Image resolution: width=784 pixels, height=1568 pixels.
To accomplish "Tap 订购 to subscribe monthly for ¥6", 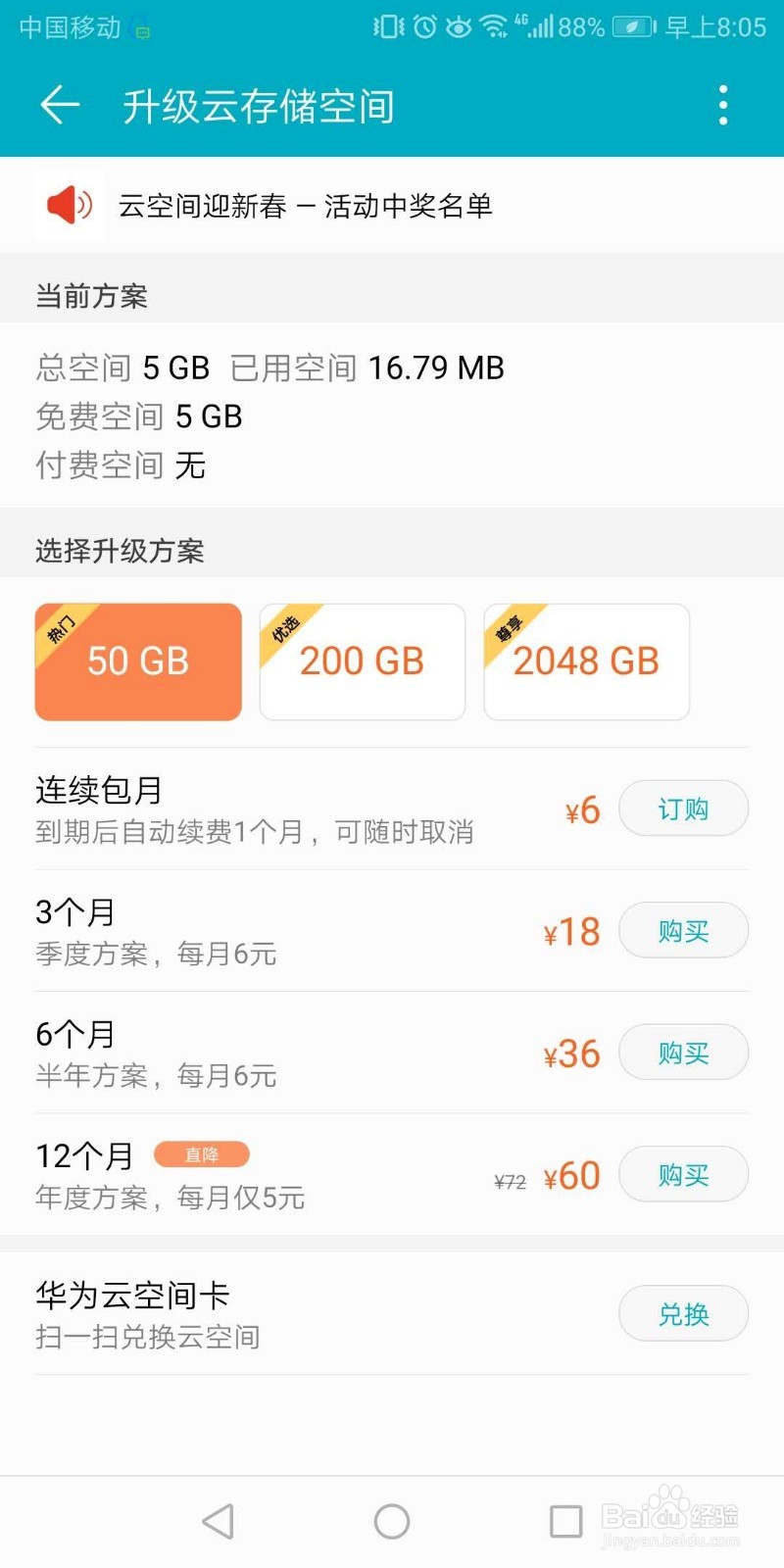I will point(683,808).
